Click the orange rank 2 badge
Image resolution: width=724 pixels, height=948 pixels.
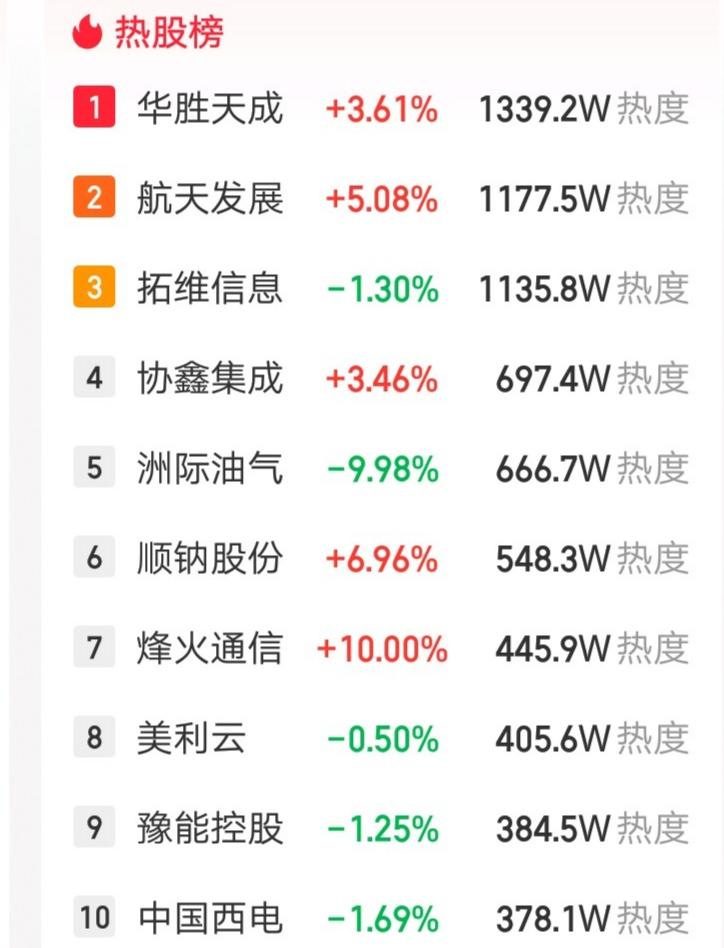point(95,201)
